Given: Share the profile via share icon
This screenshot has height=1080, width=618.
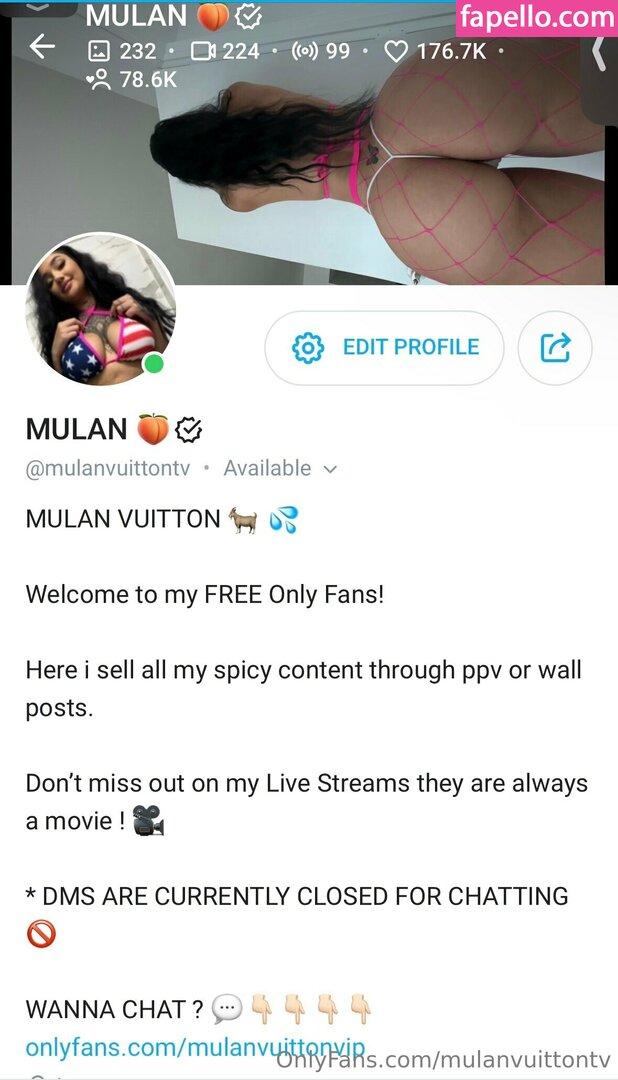Looking at the screenshot, I should point(555,348).
